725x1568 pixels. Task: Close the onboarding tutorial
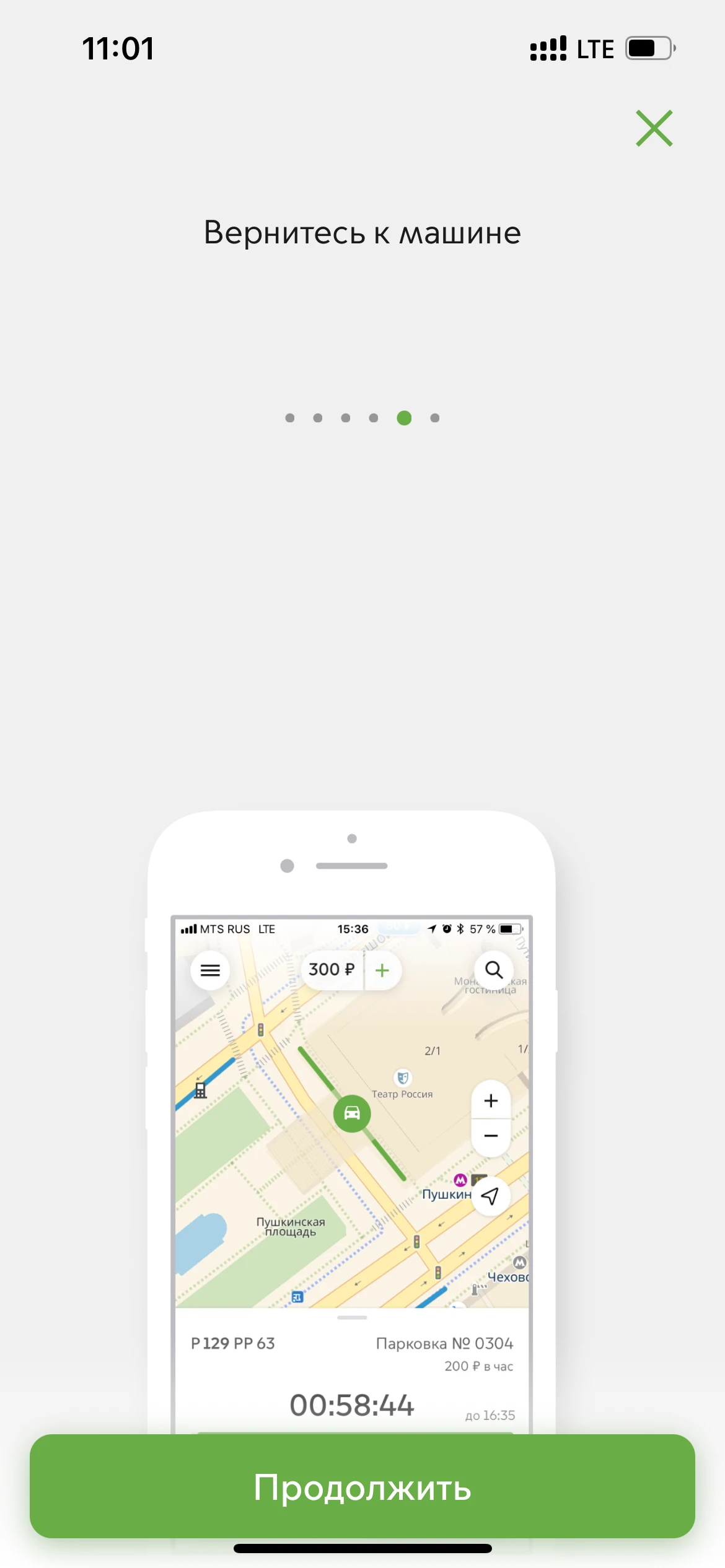click(x=654, y=128)
